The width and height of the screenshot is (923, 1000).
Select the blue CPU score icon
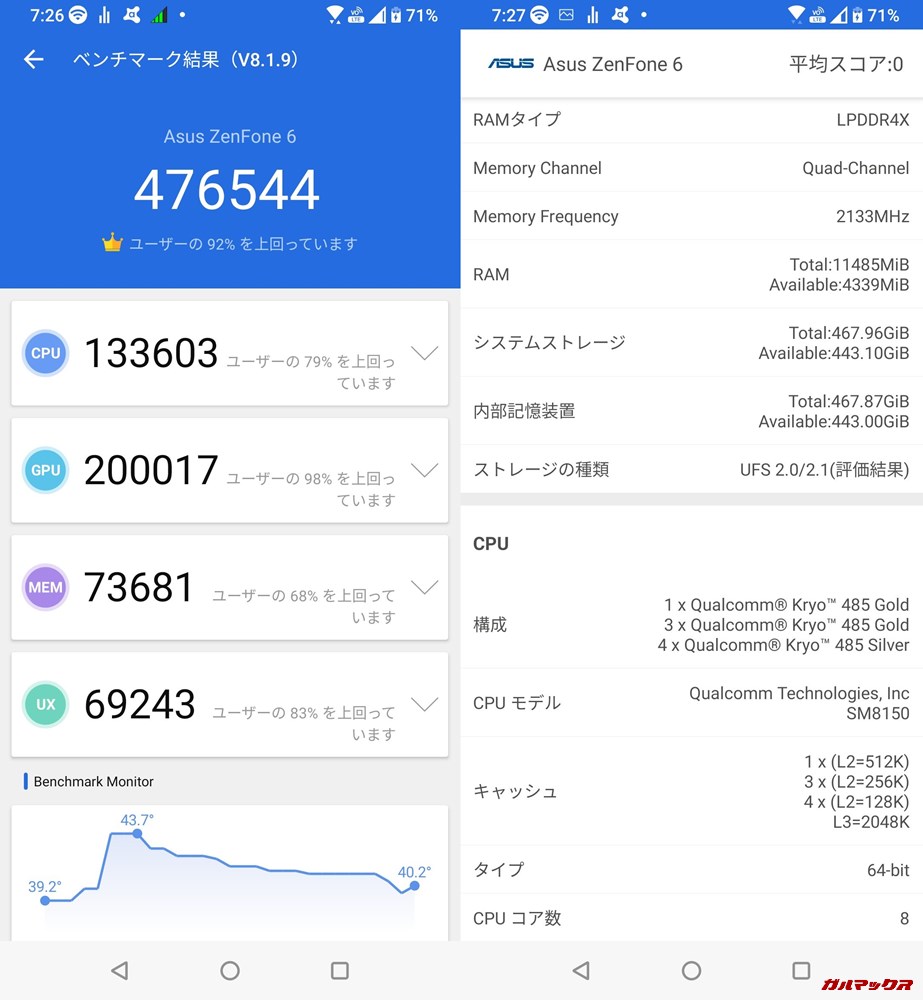[44, 353]
